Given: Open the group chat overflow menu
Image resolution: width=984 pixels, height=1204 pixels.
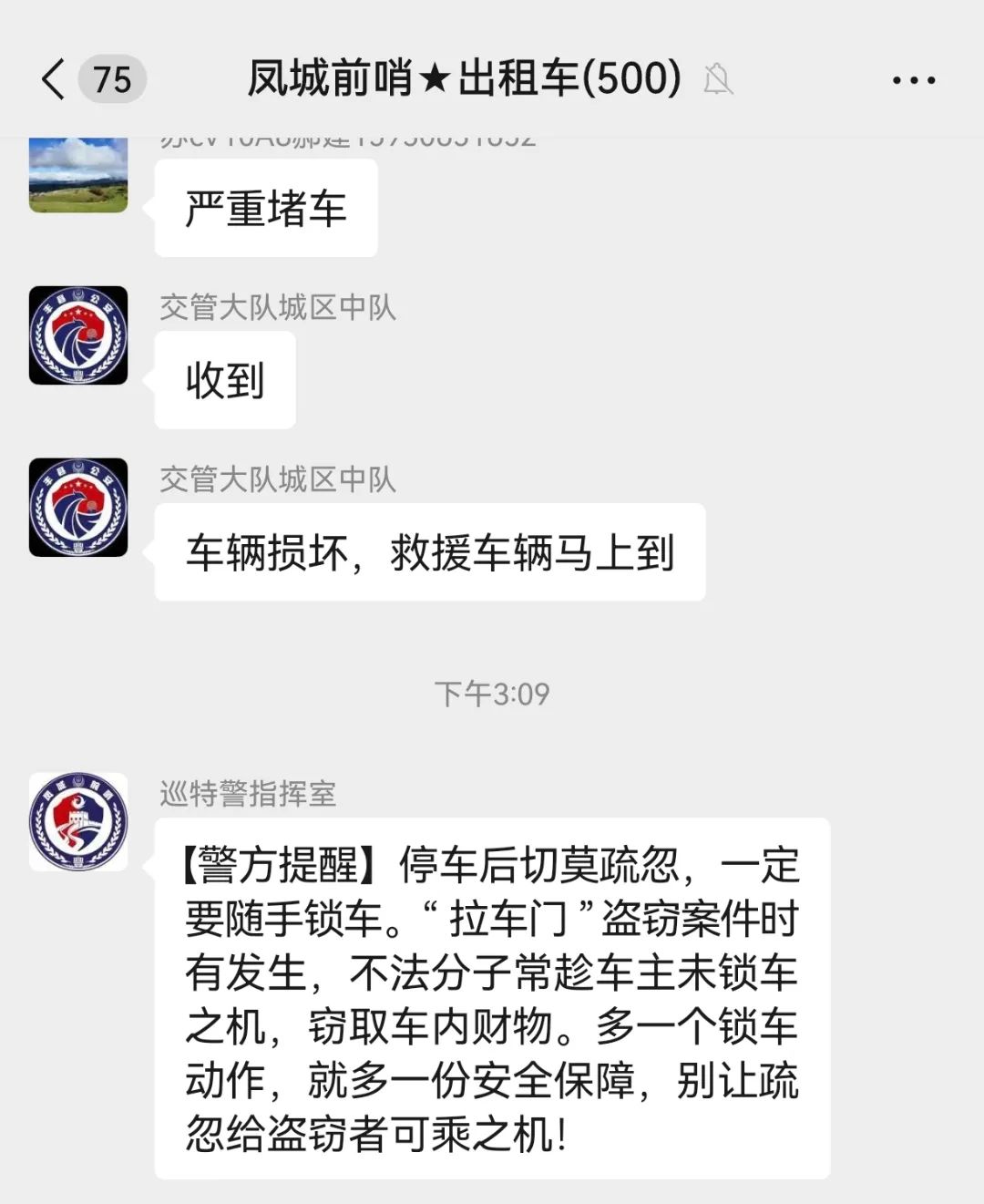Looking at the screenshot, I should point(913,80).
